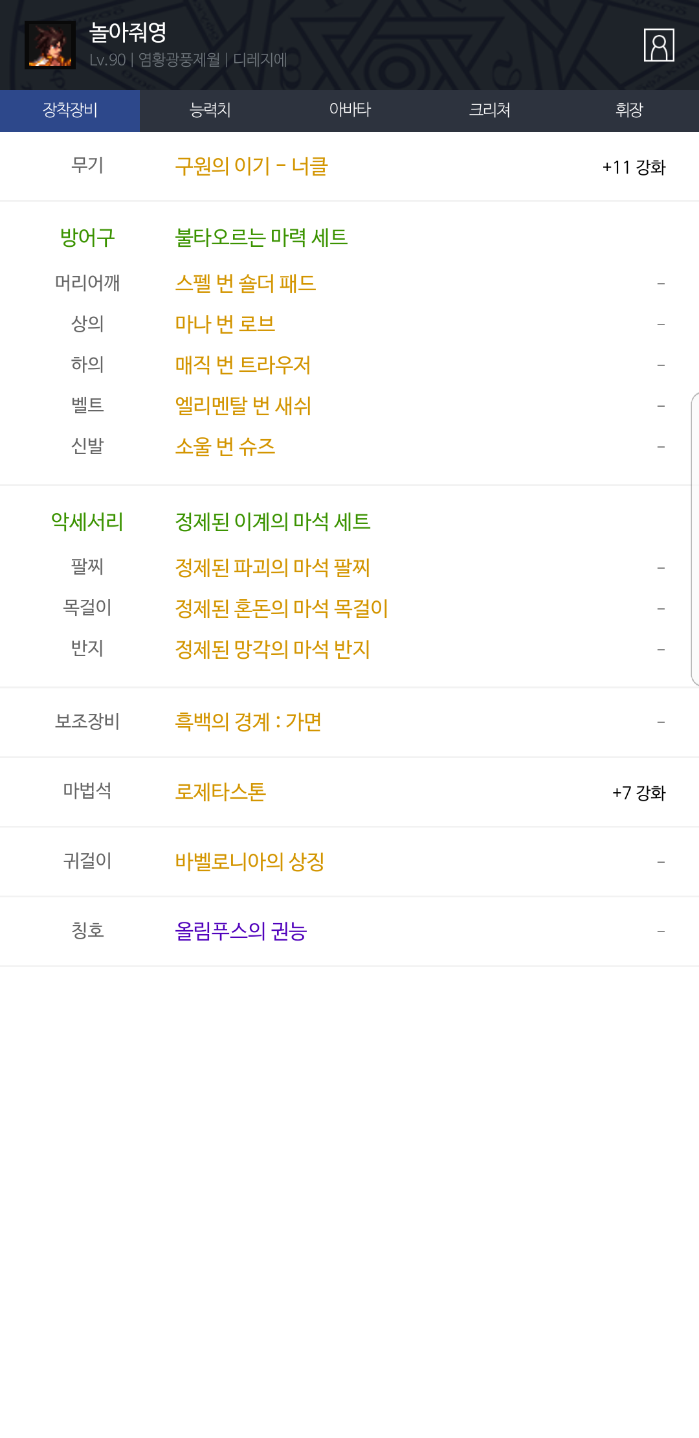Open the character profile icon
This screenshot has height=1438, width=699.
[x=659, y=46]
